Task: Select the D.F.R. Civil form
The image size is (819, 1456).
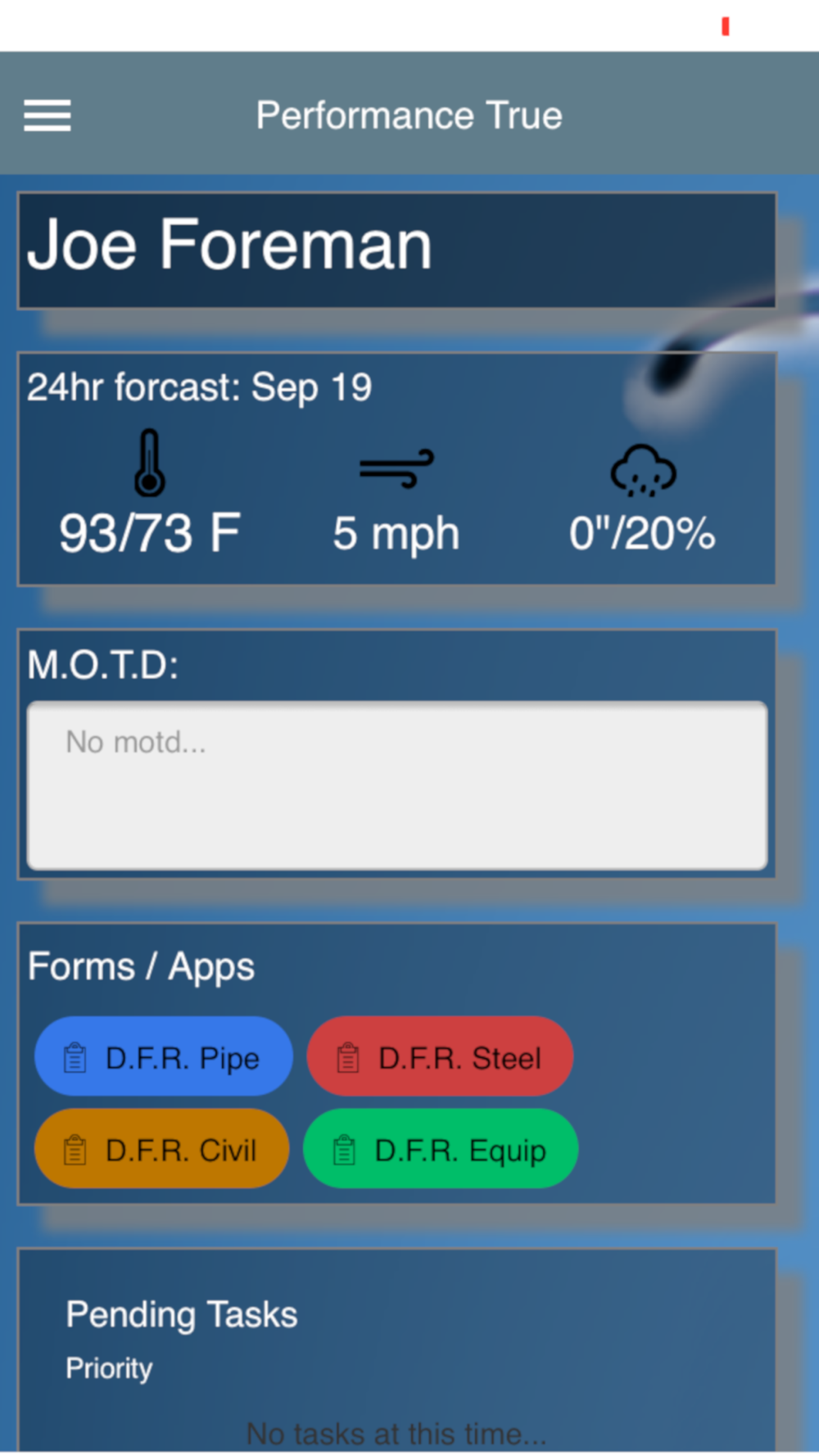Action: pos(161,1149)
